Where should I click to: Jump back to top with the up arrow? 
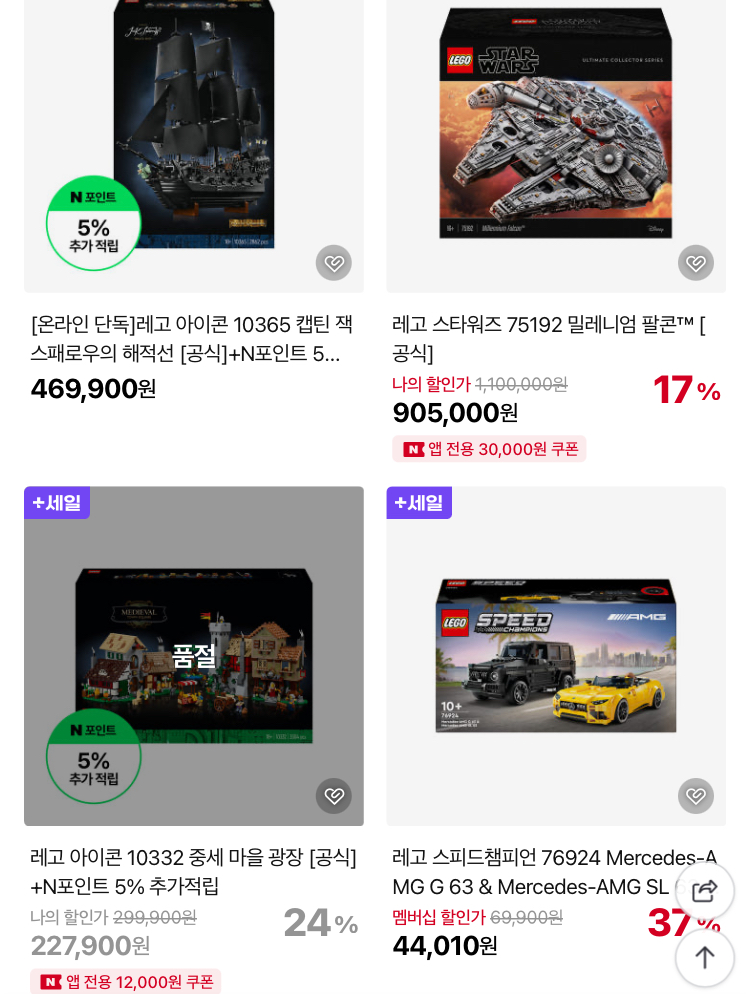(x=704, y=957)
